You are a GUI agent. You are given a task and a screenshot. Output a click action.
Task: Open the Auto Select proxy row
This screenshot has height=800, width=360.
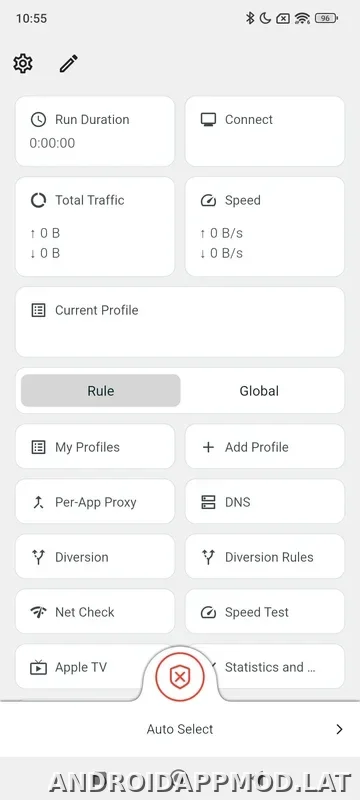180,729
